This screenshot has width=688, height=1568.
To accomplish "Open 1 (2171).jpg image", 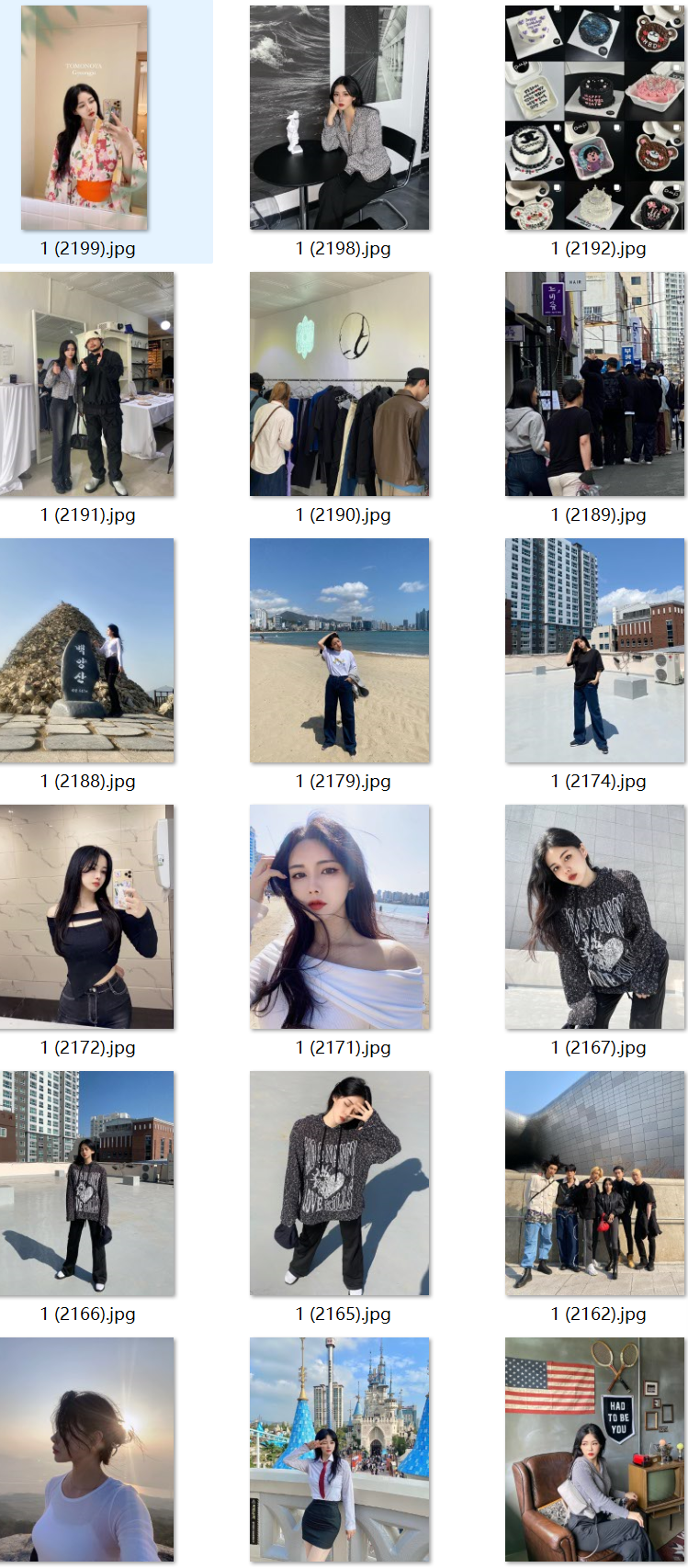I will click(x=340, y=917).
